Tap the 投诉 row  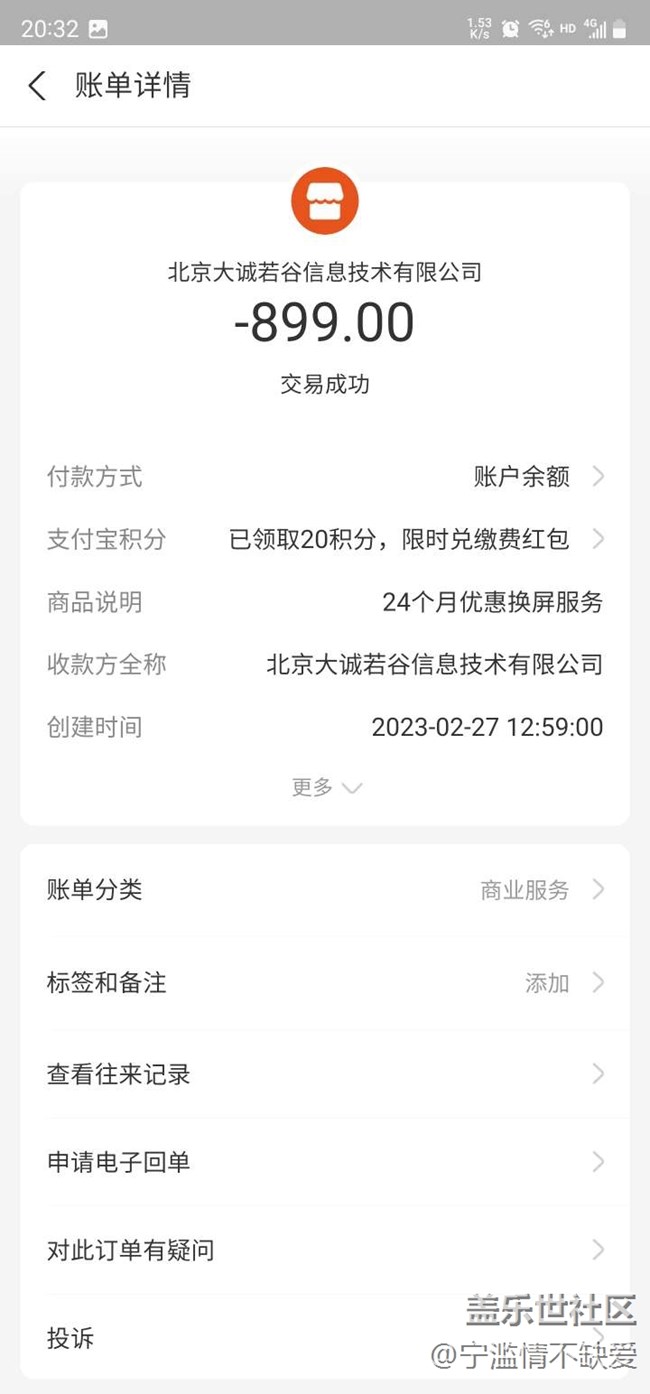point(325,1338)
